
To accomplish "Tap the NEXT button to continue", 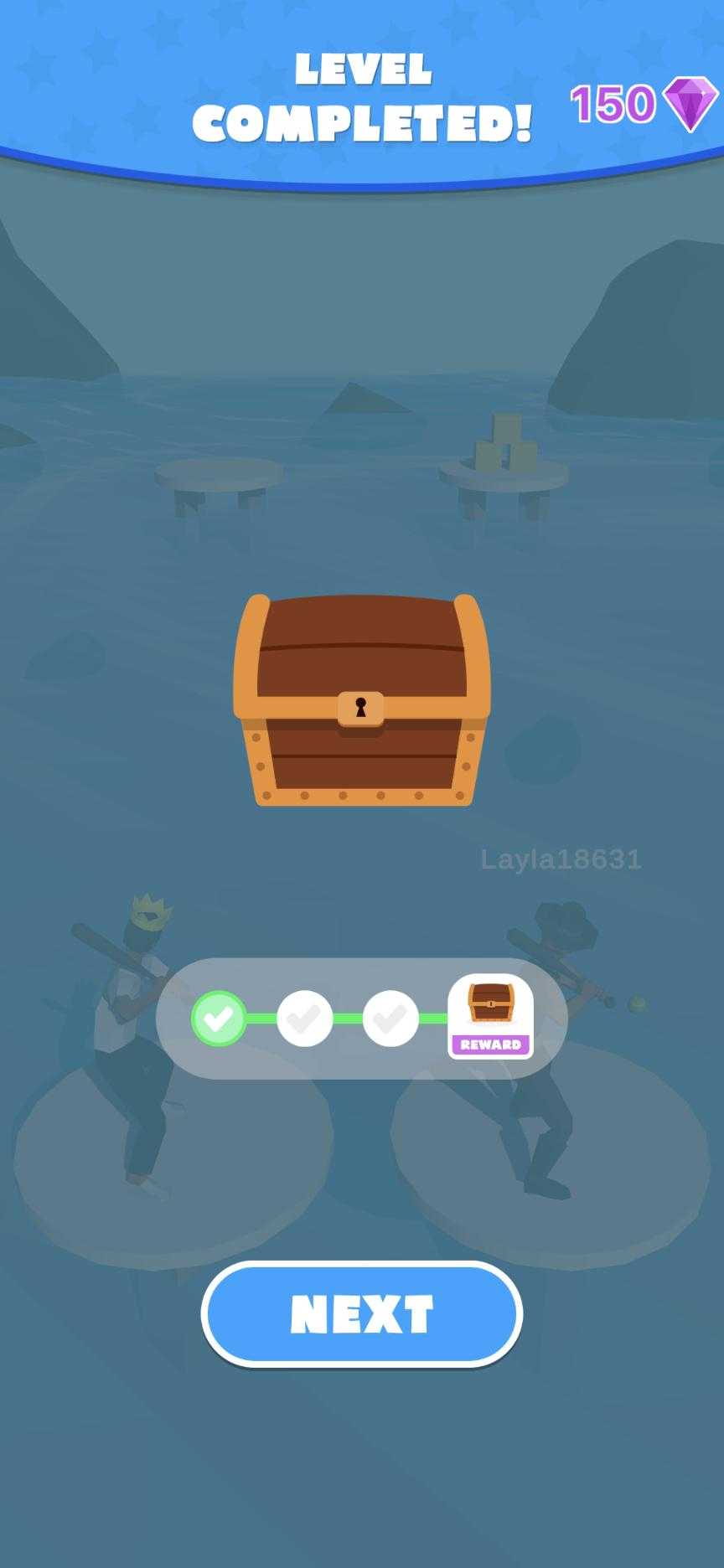I will point(361,1314).
